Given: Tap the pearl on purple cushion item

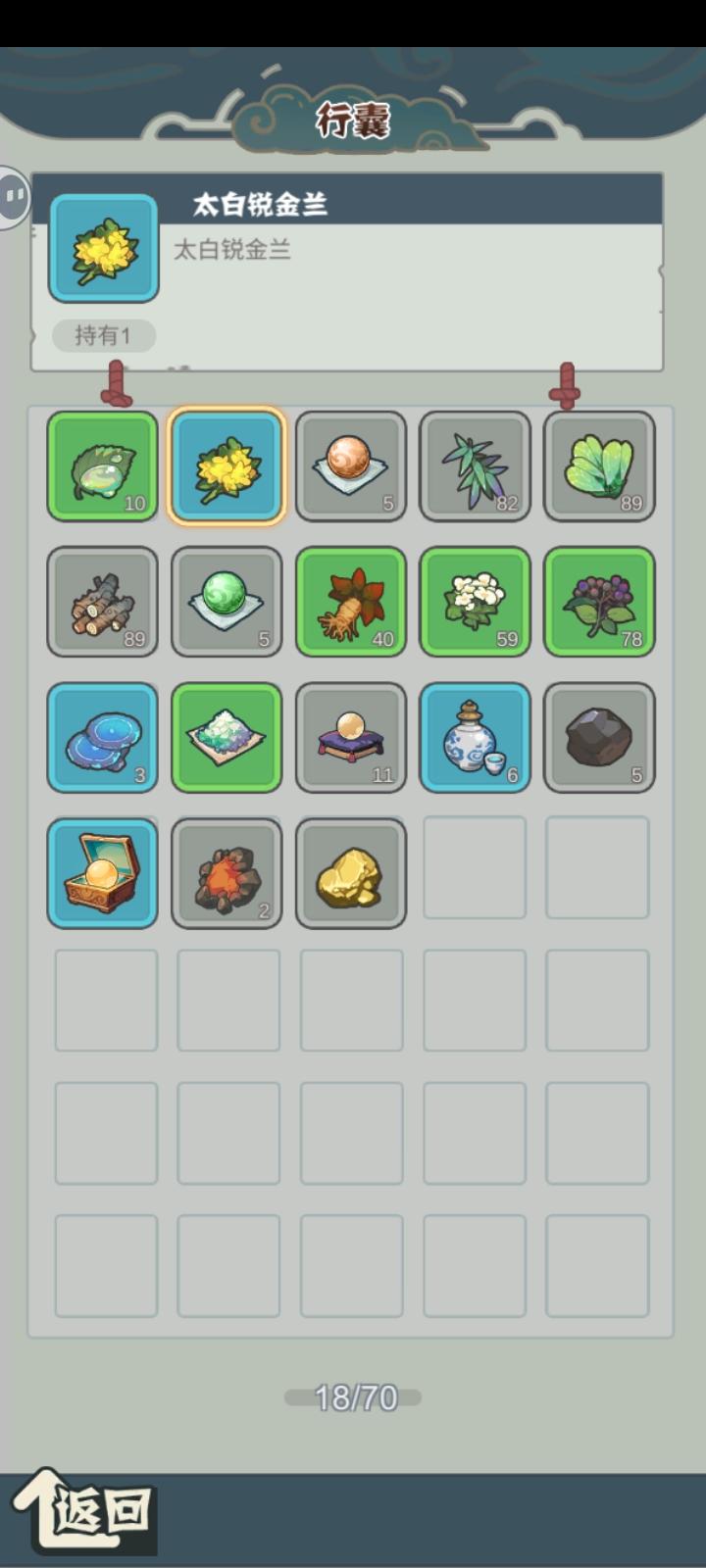Looking at the screenshot, I should pyautogui.click(x=350, y=737).
